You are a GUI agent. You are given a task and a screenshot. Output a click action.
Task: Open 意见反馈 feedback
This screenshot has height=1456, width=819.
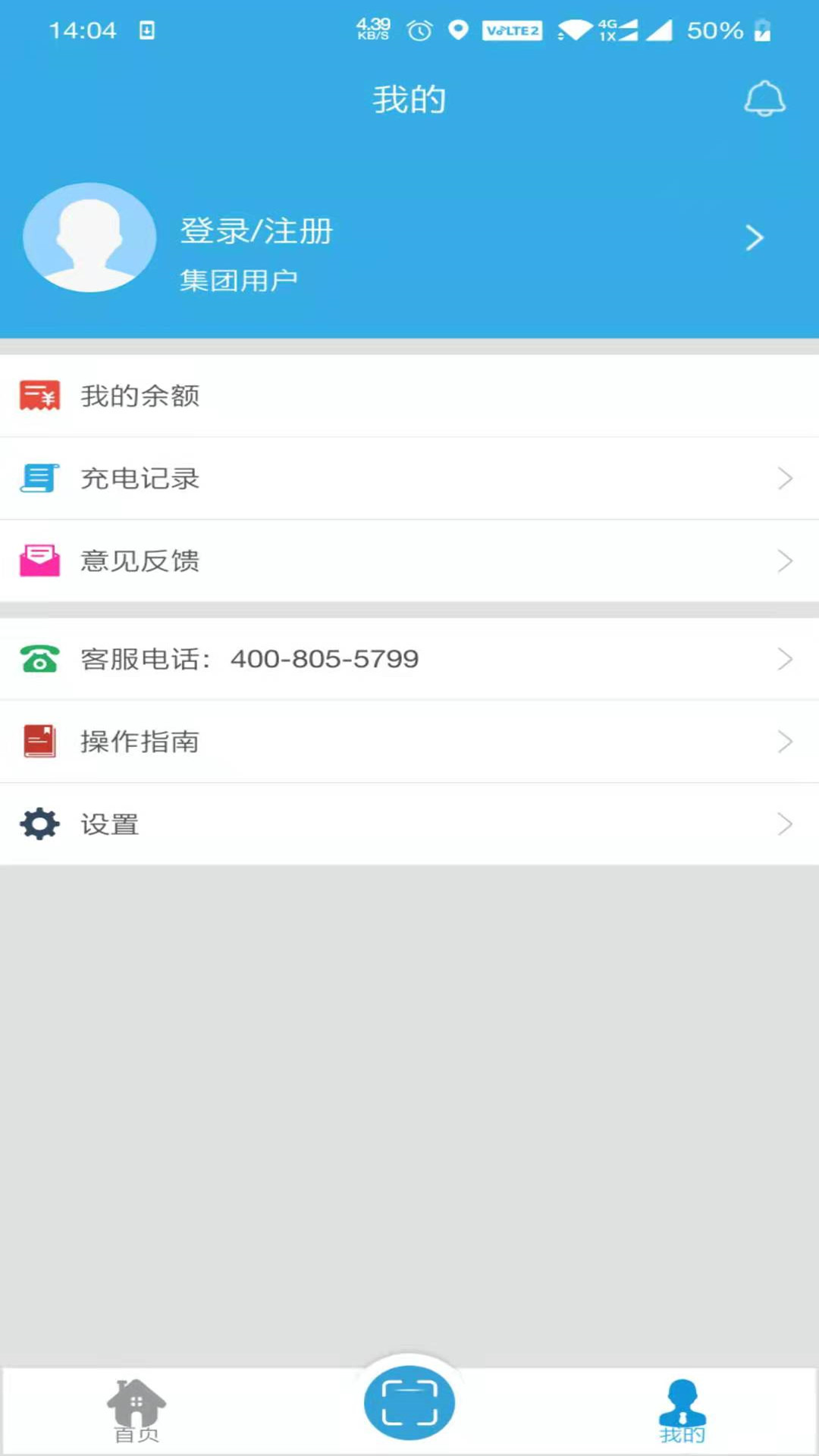click(x=409, y=561)
